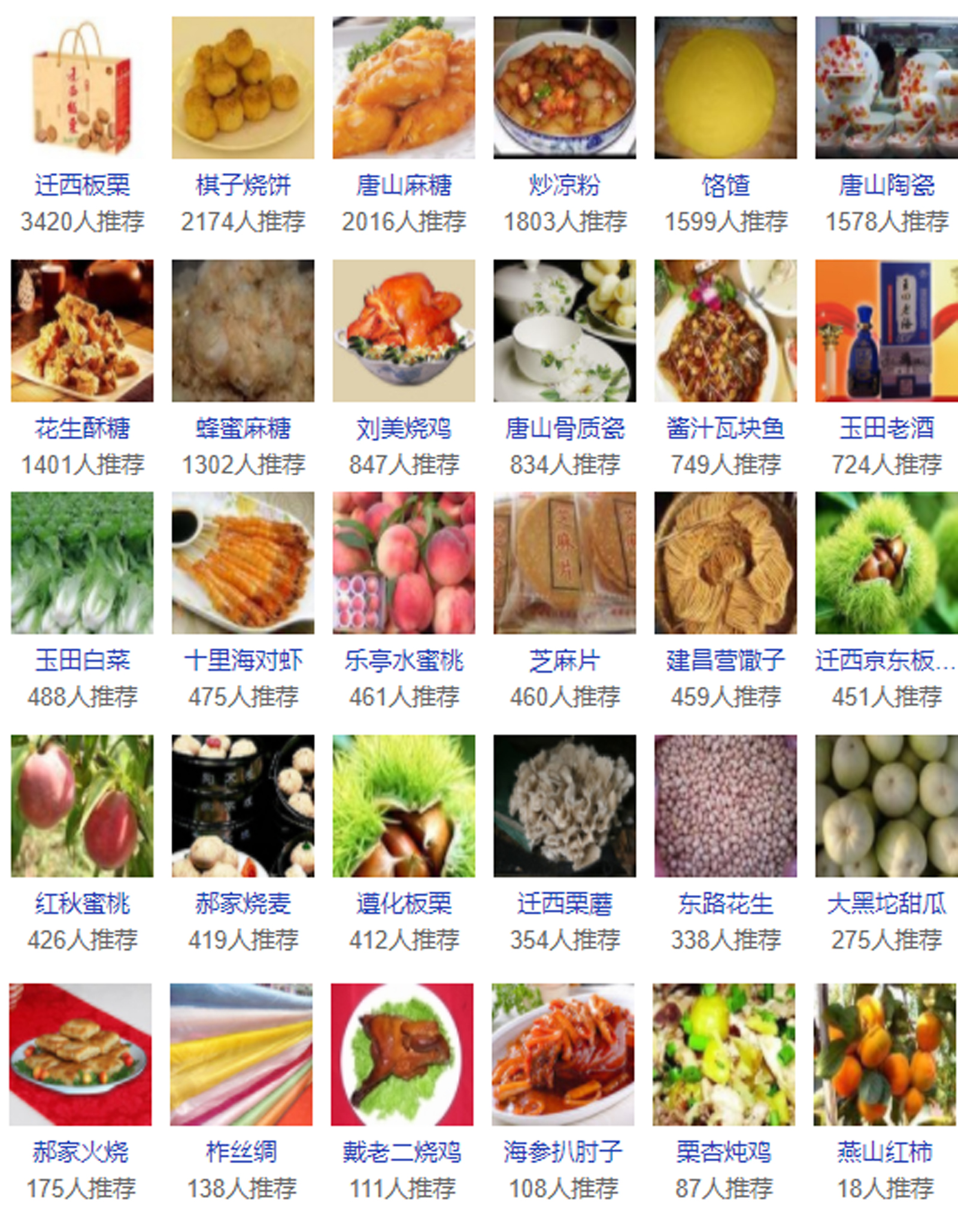Open the 迁西栗蘑 entry

click(x=565, y=903)
